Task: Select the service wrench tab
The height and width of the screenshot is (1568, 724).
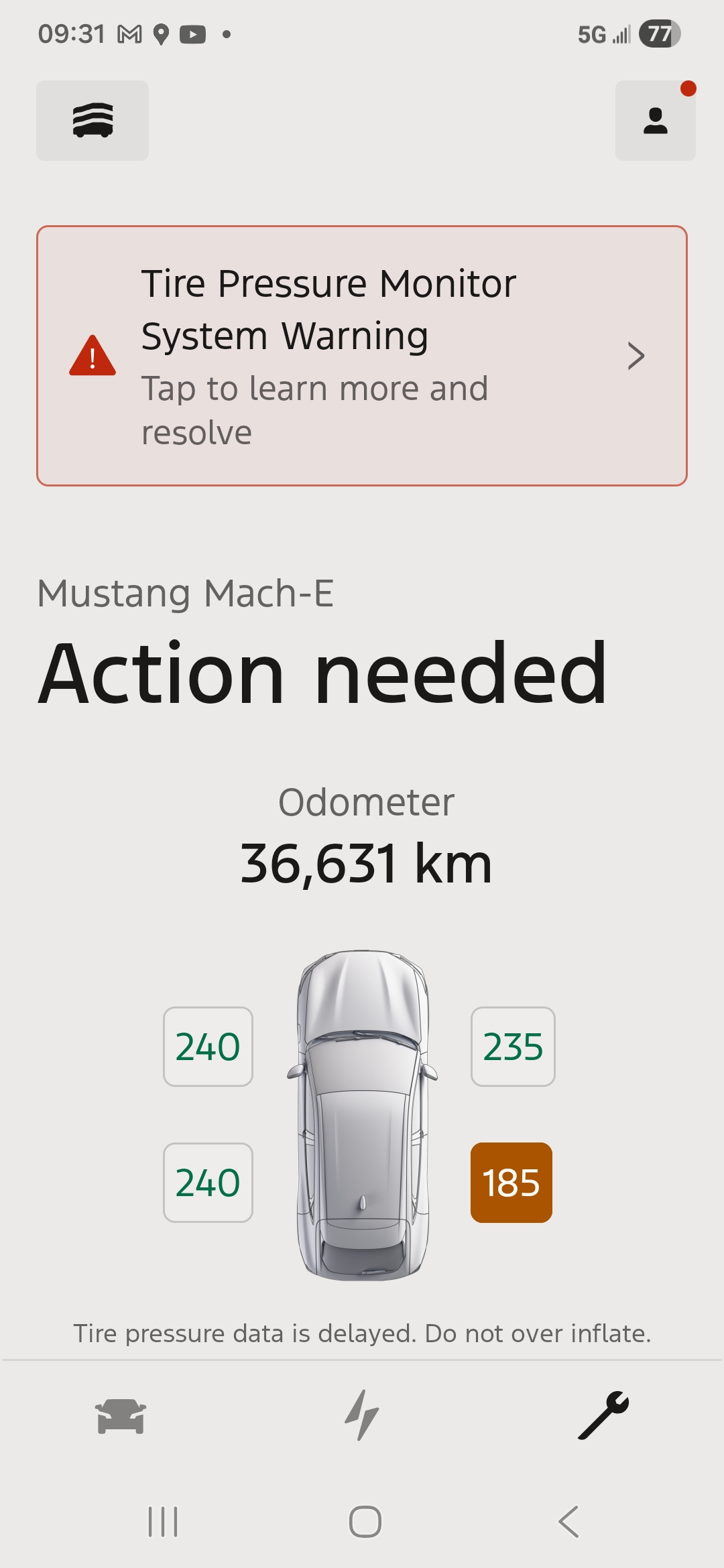Action: 603,1416
